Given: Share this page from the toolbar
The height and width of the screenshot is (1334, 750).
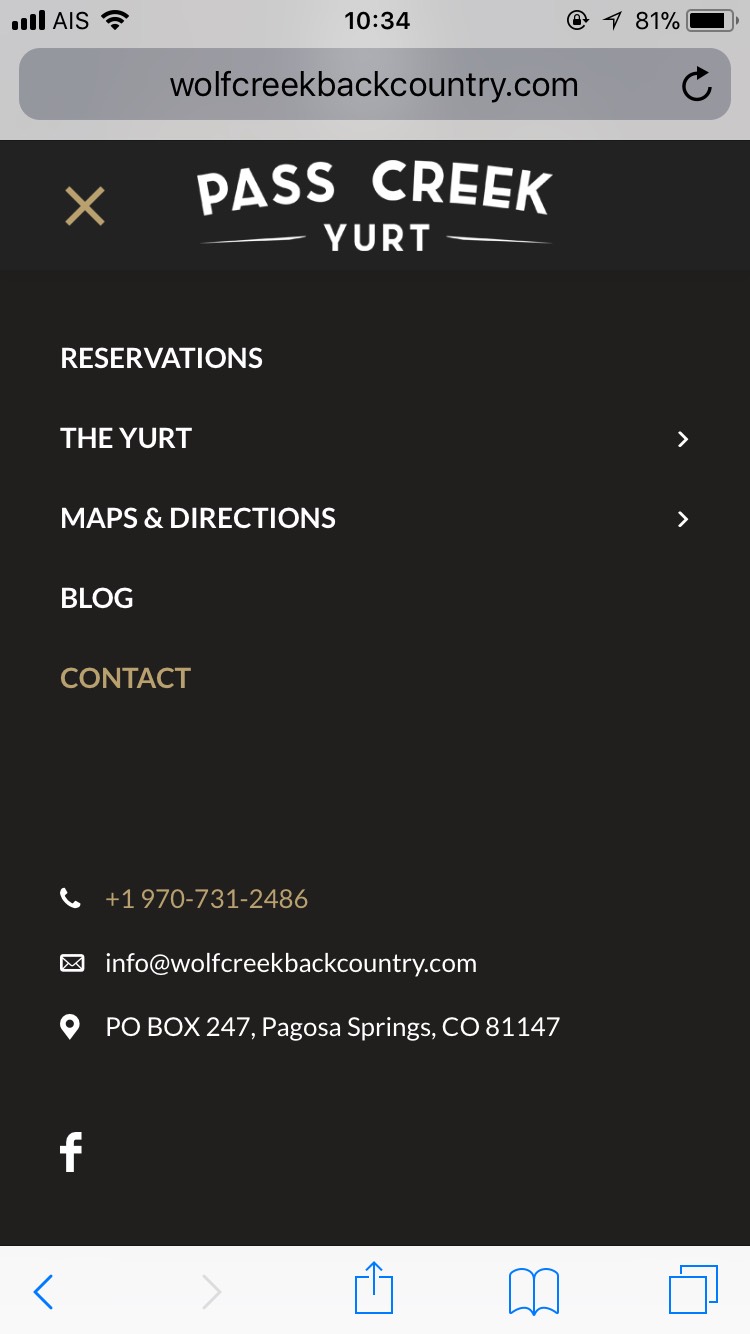Looking at the screenshot, I should coord(375,1289).
